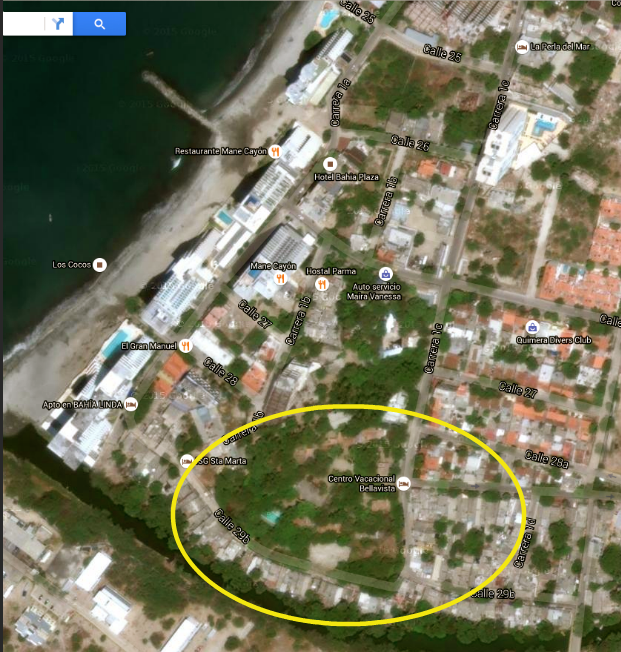Open the Quimera Divers Club marker
621x652 pixels.
[x=532, y=327]
